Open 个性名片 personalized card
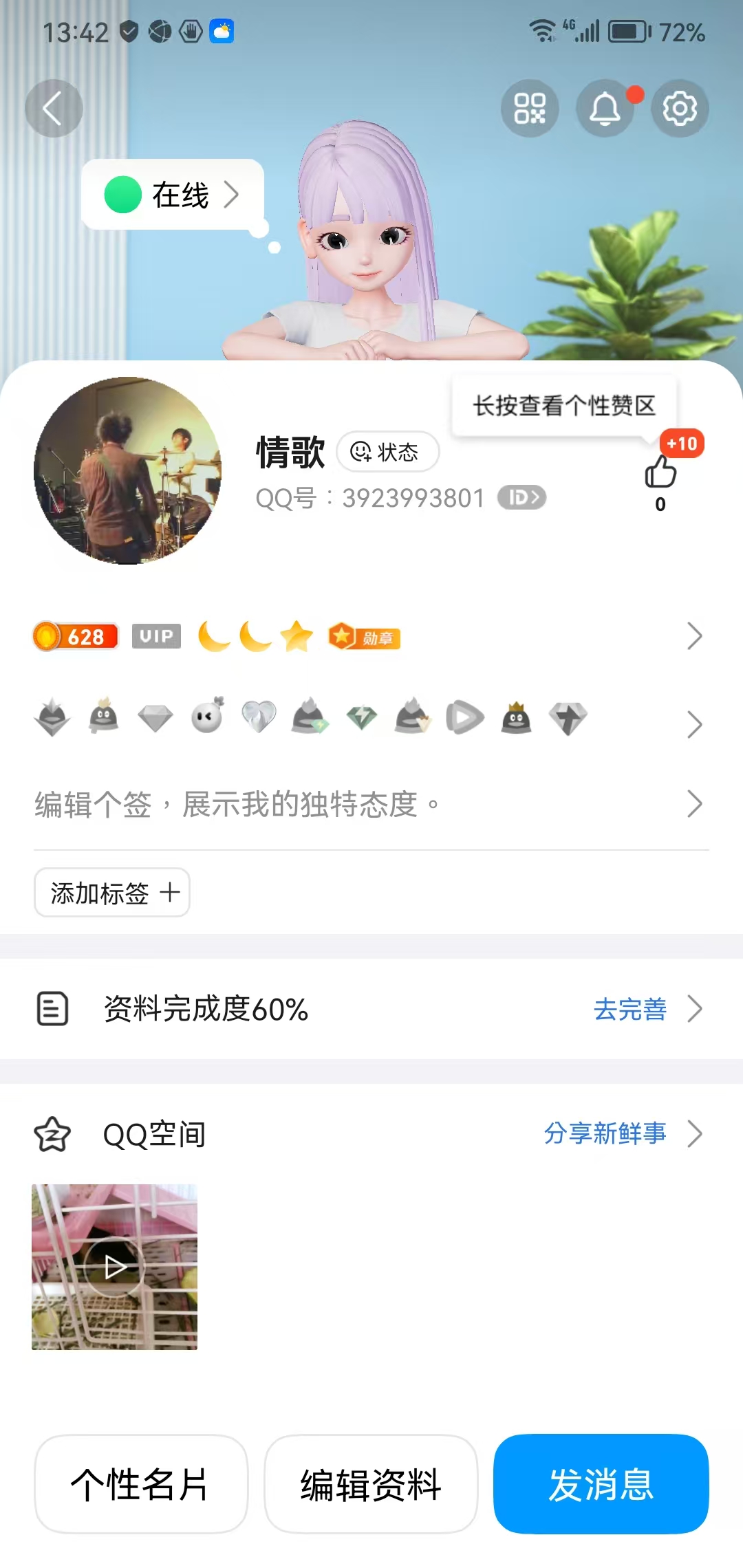This screenshot has width=743, height=1568. click(x=141, y=1484)
